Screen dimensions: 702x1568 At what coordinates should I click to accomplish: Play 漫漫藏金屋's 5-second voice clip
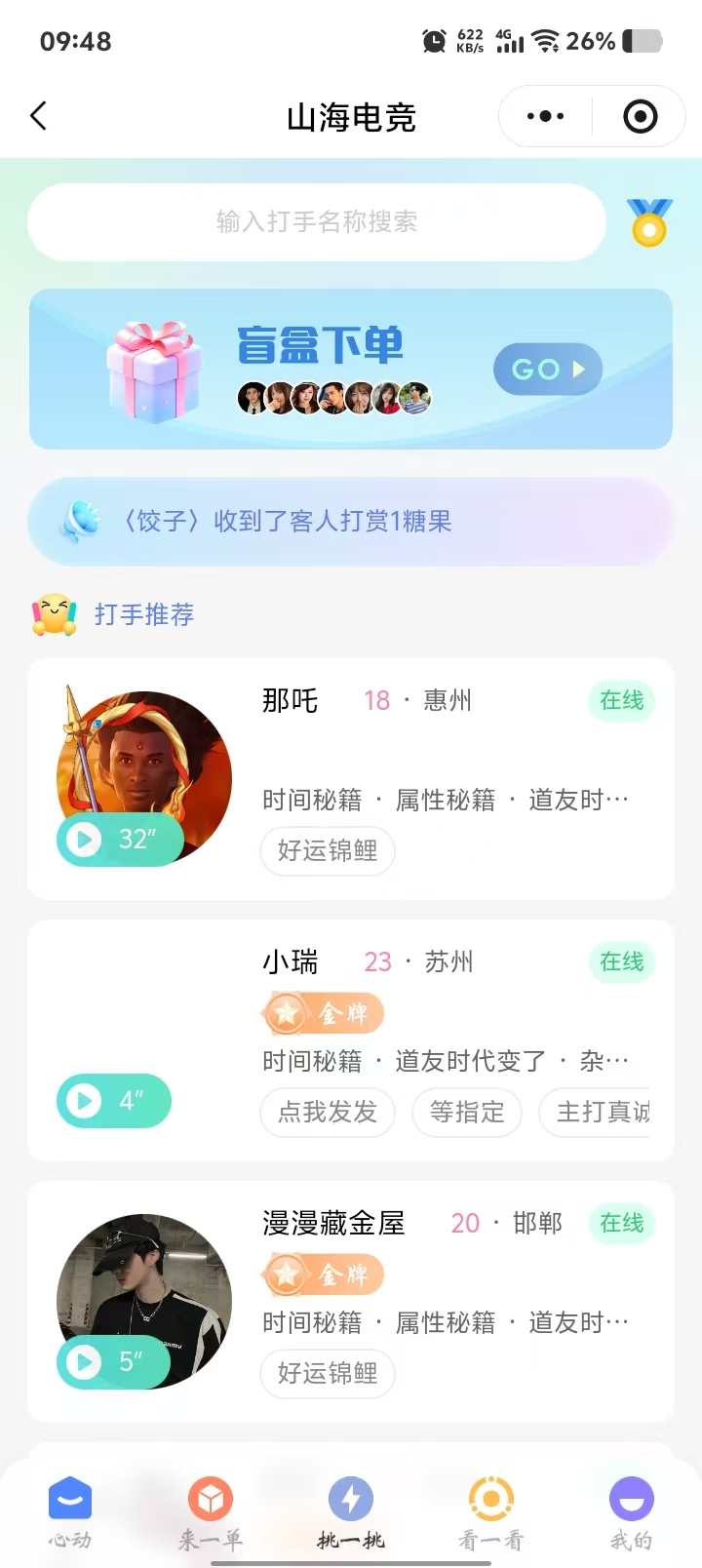114,1361
